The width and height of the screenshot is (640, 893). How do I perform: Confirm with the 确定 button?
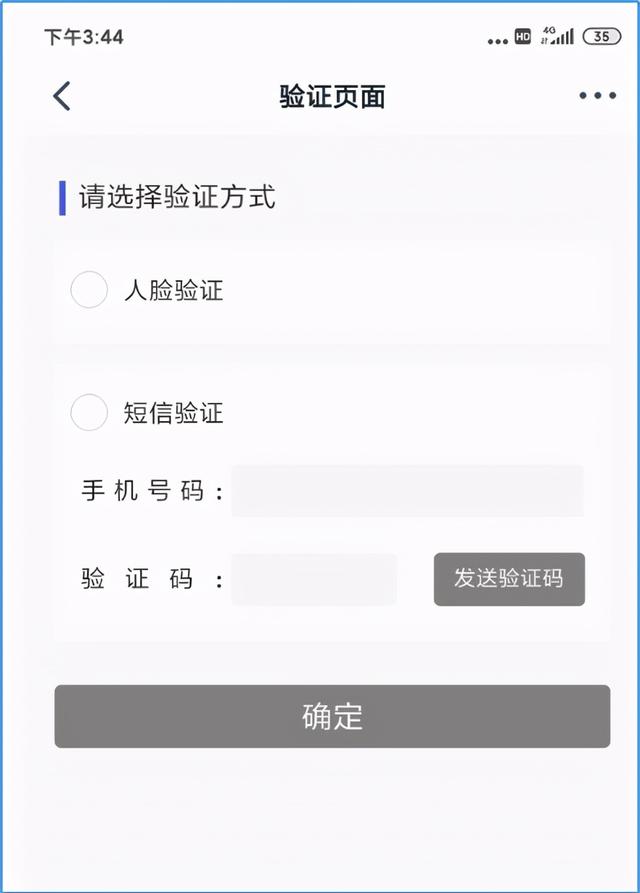click(x=332, y=716)
